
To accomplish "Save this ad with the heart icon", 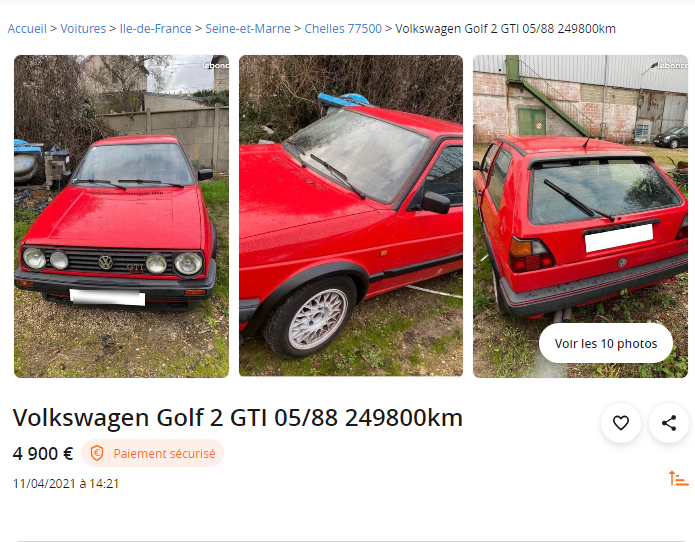I will pyautogui.click(x=621, y=423).
